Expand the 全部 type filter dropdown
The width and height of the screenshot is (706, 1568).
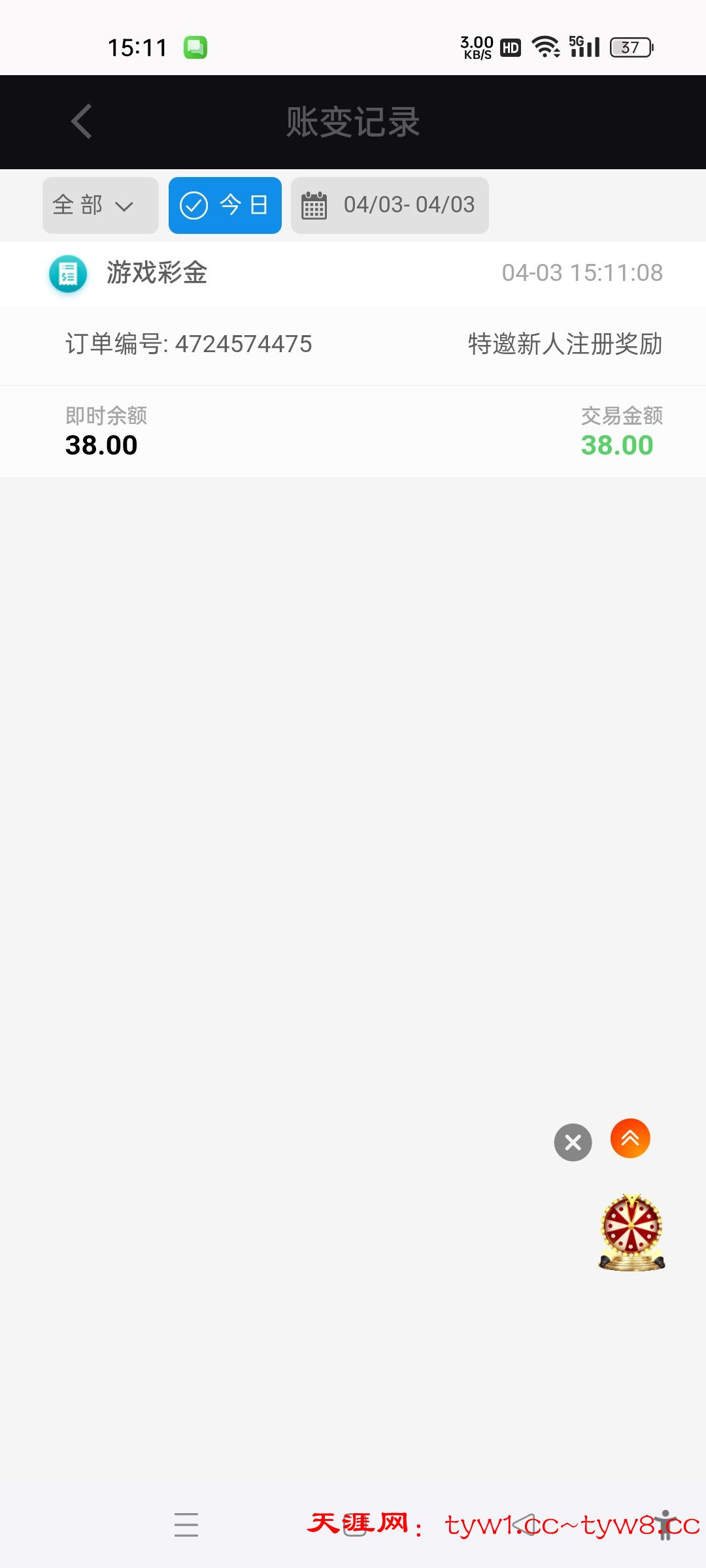pos(100,205)
